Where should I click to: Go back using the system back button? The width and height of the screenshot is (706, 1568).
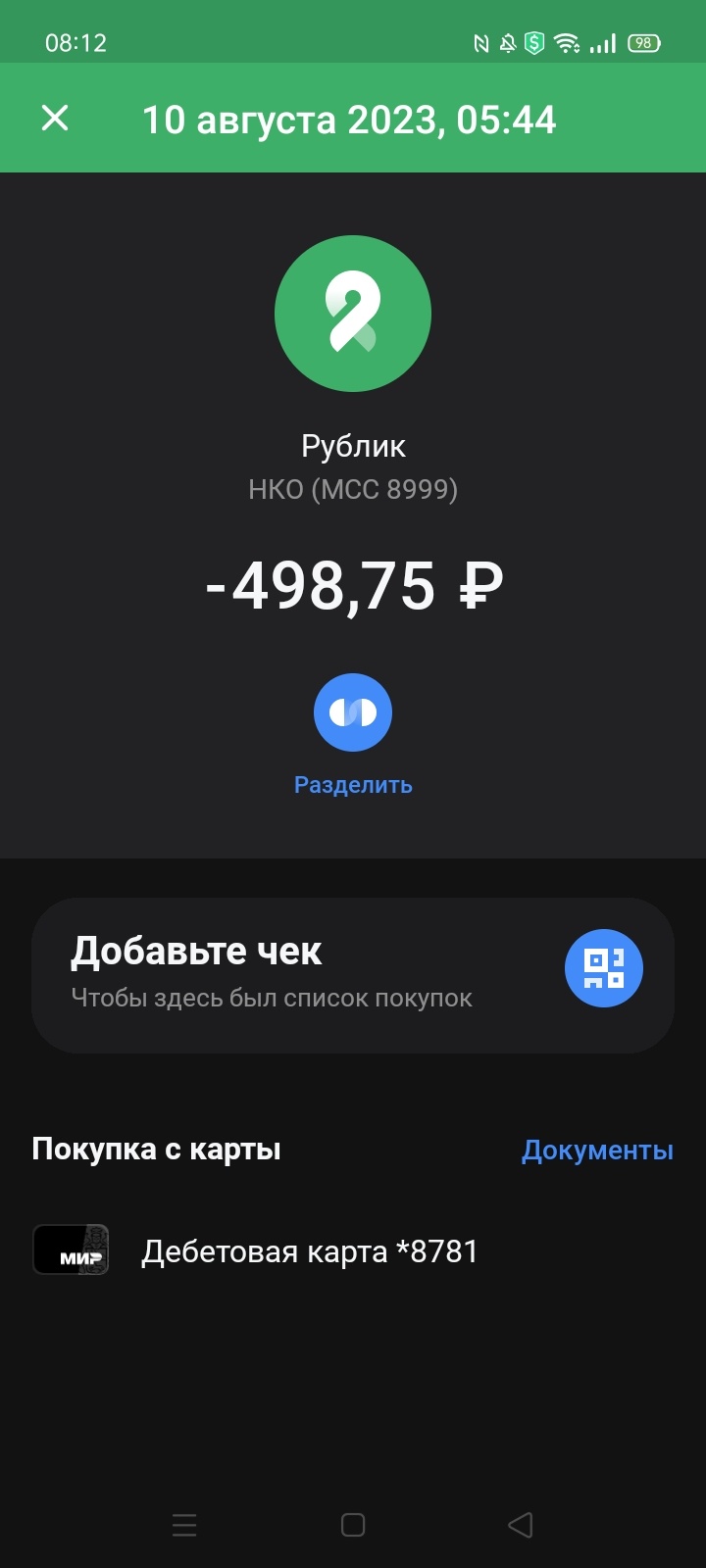(521, 1525)
